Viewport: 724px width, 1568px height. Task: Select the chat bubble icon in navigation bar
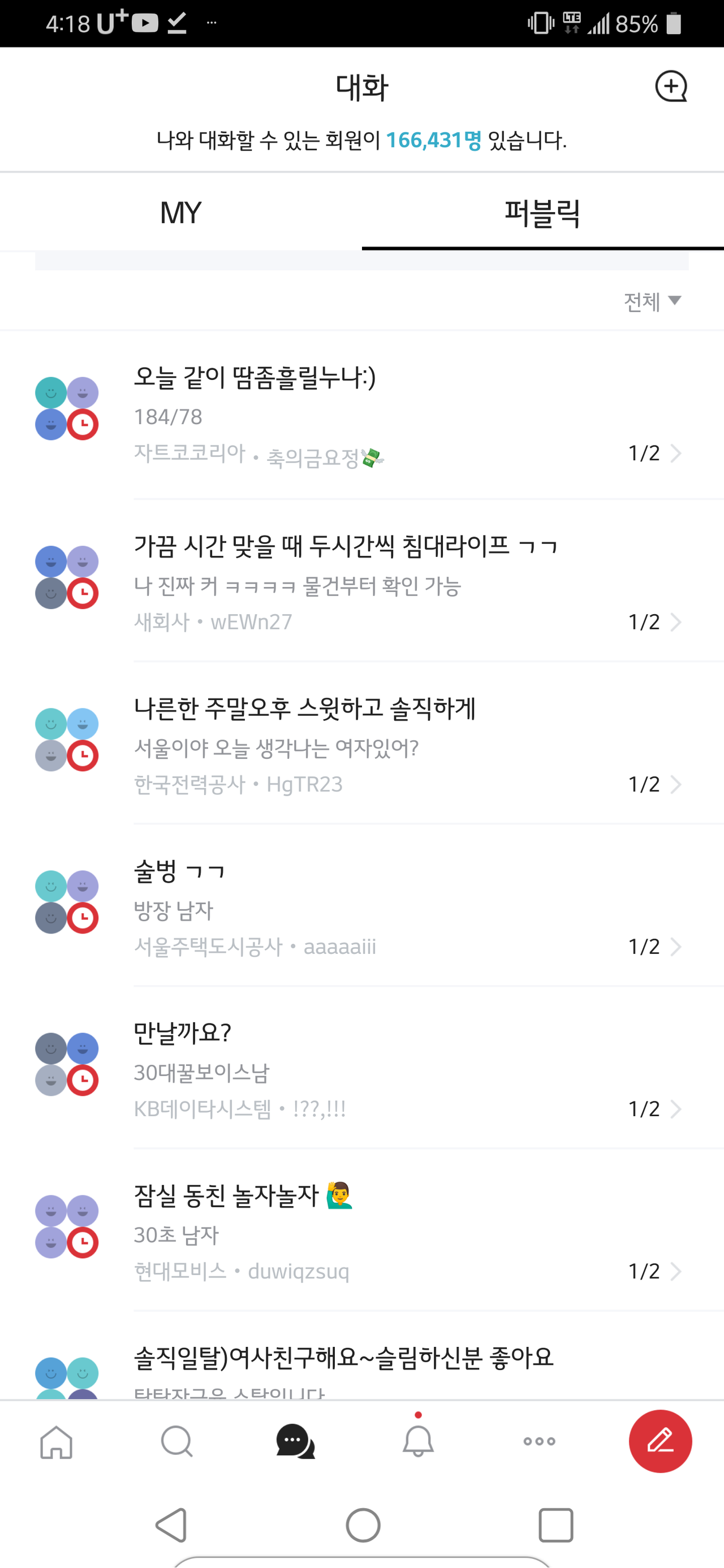[296, 1441]
